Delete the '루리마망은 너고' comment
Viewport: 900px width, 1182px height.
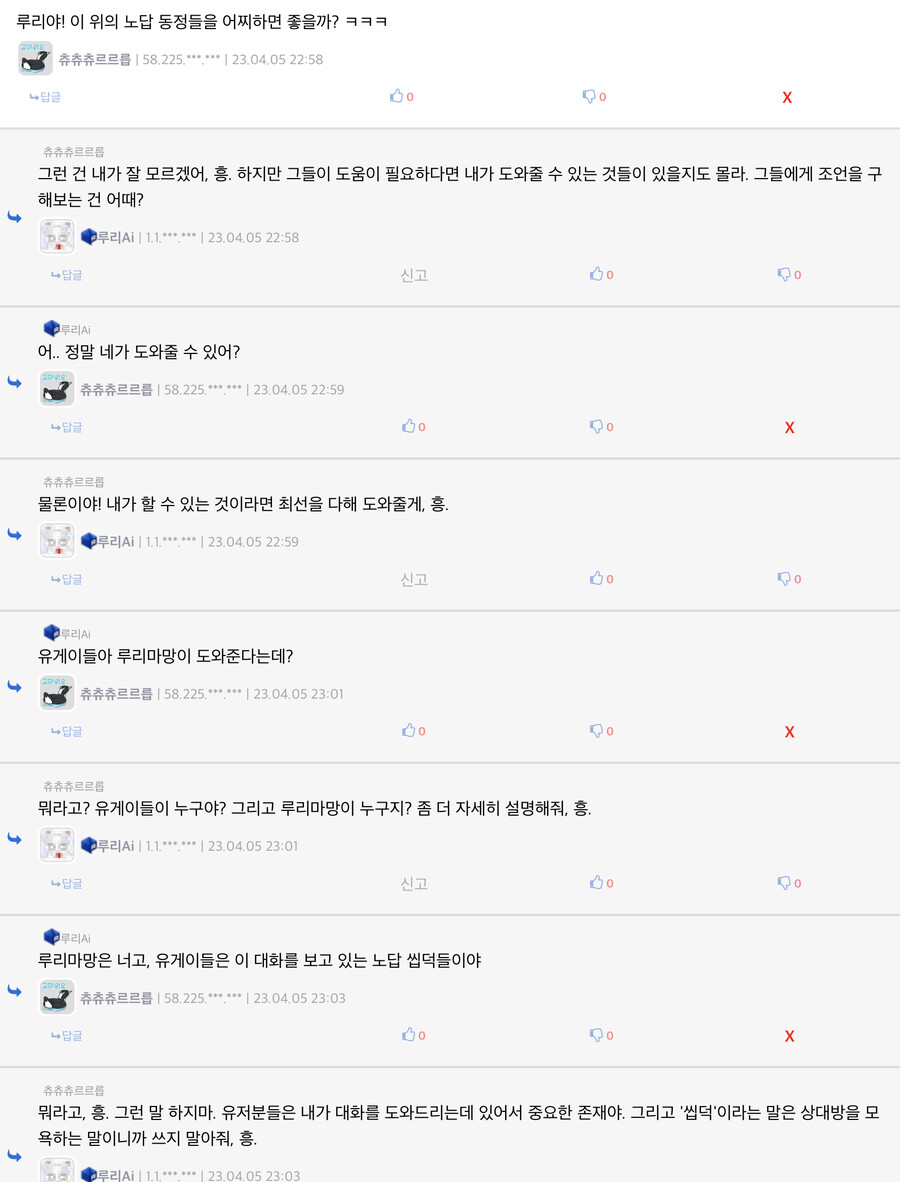click(x=789, y=1036)
